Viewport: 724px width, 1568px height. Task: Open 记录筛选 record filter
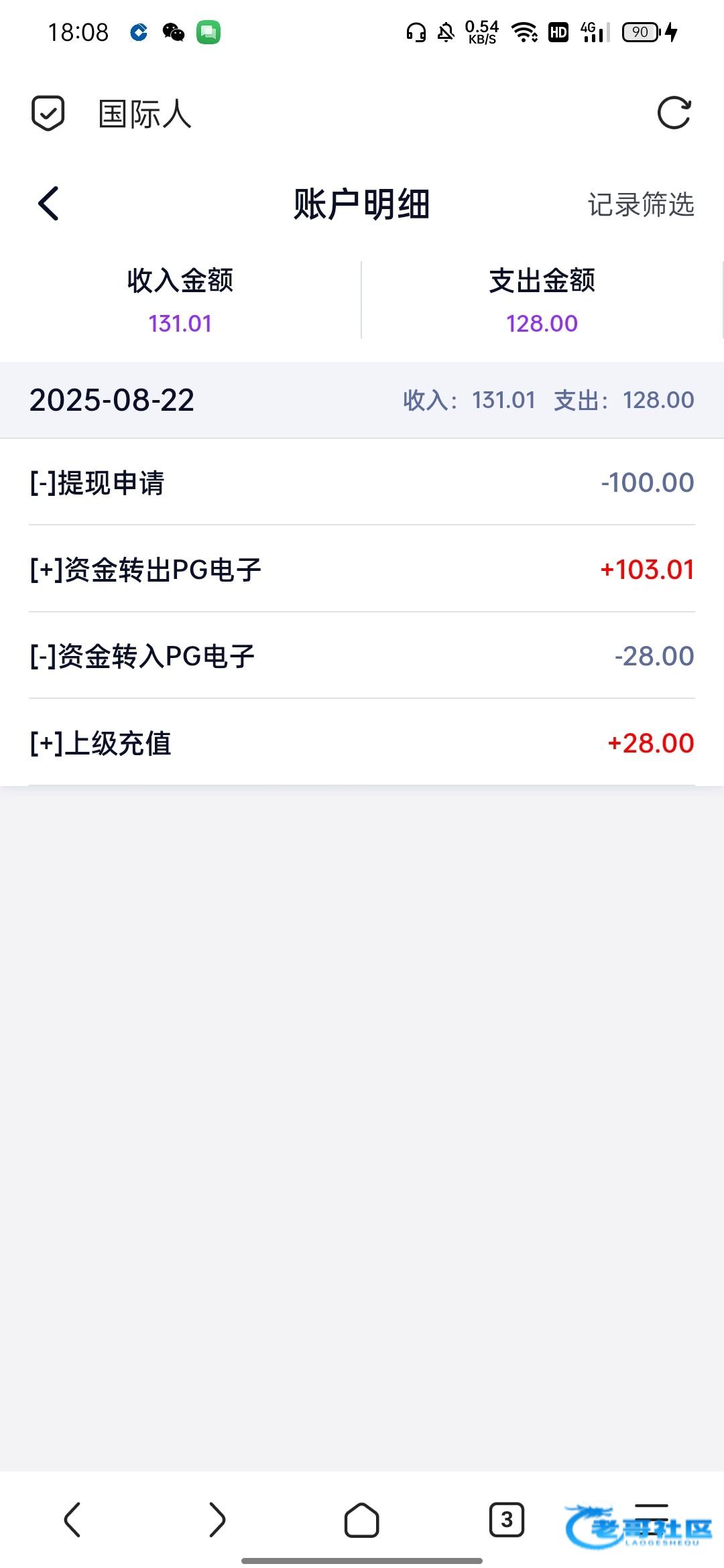click(x=641, y=204)
